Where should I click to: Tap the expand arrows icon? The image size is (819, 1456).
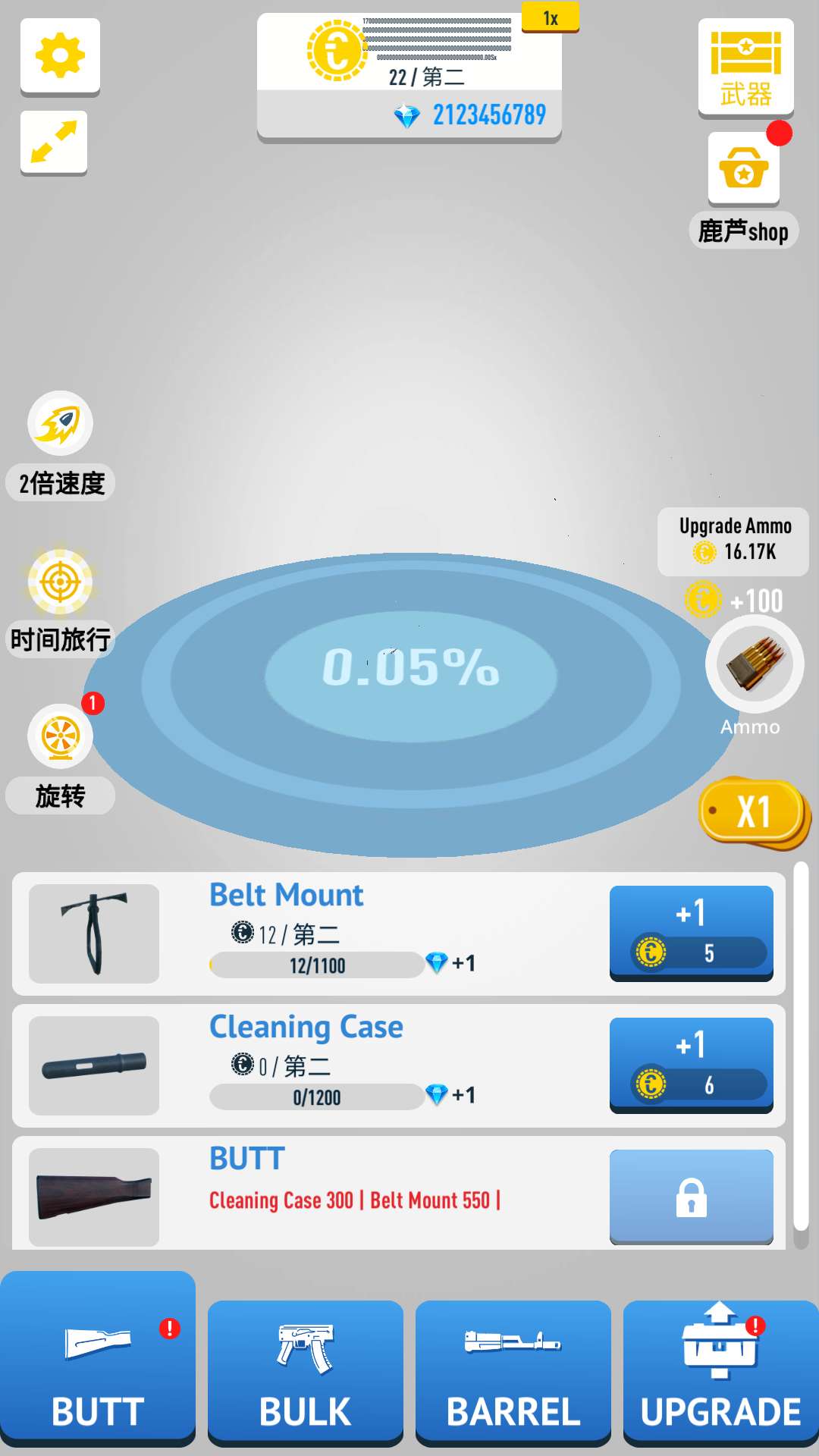(54, 142)
